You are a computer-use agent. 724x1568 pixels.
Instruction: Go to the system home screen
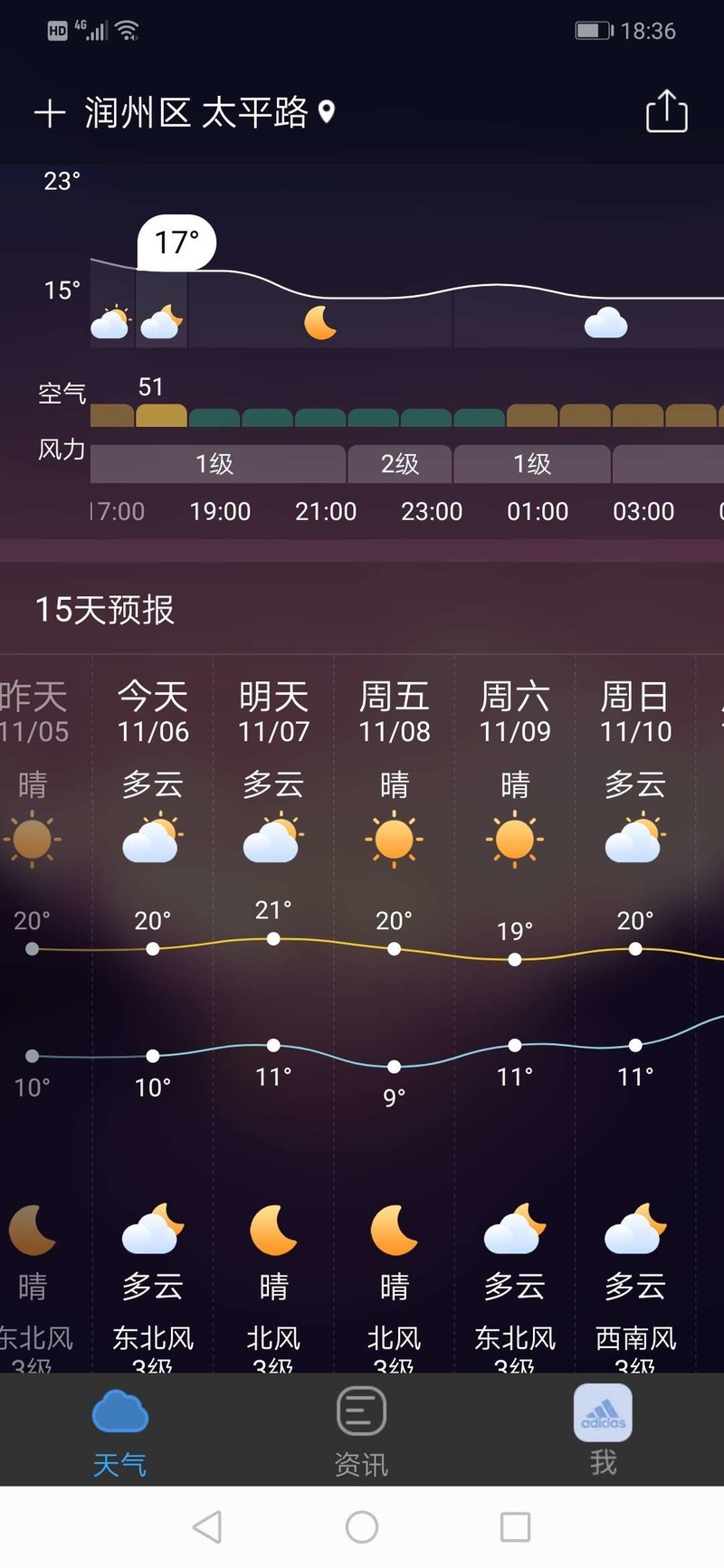362,1527
